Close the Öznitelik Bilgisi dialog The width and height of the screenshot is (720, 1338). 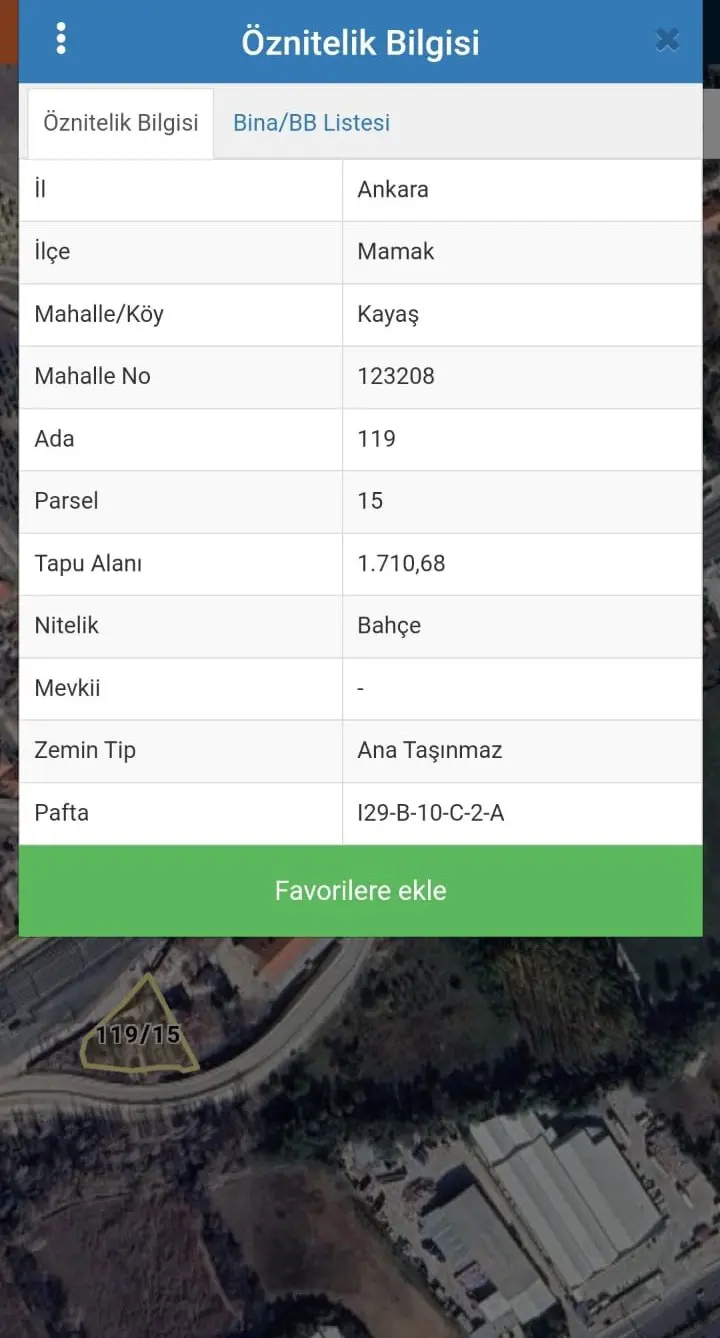(x=667, y=40)
